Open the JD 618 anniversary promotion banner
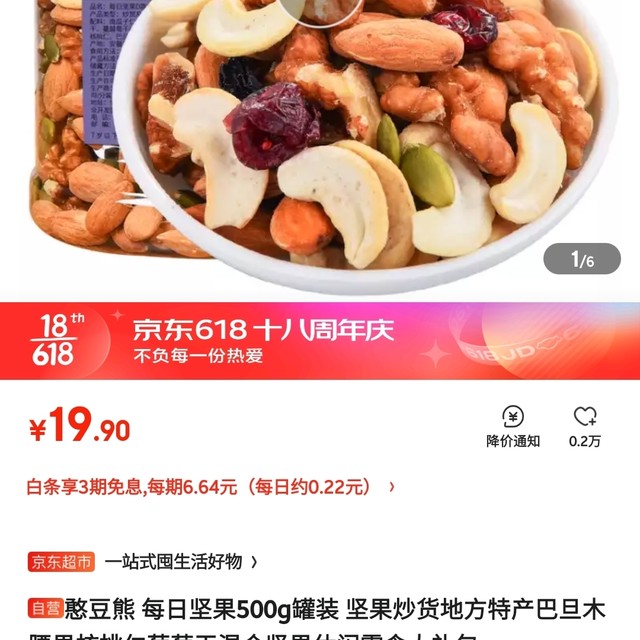640x640 pixels. coord(320,341)
